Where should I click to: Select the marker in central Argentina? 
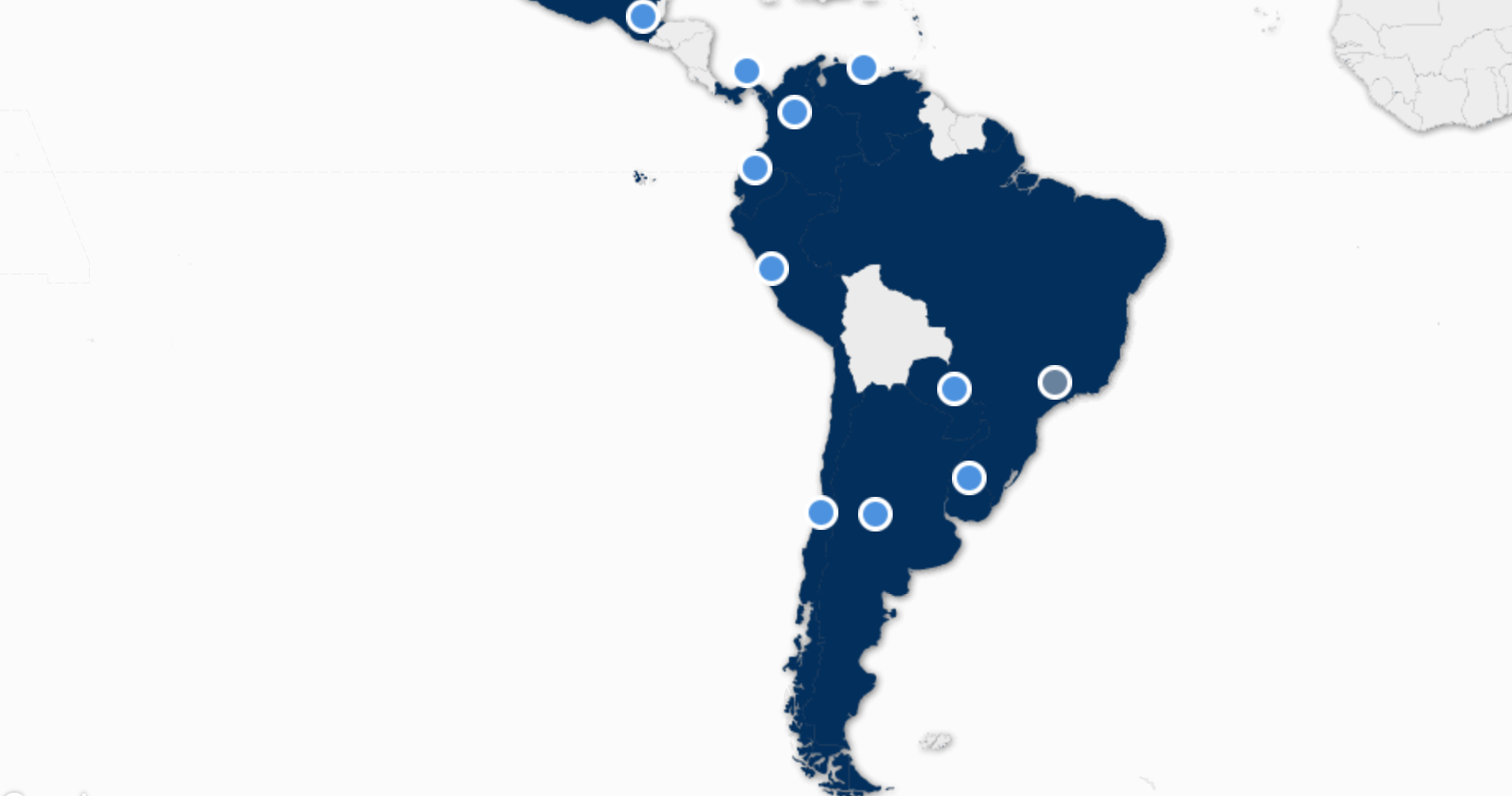tap(875, 515)
